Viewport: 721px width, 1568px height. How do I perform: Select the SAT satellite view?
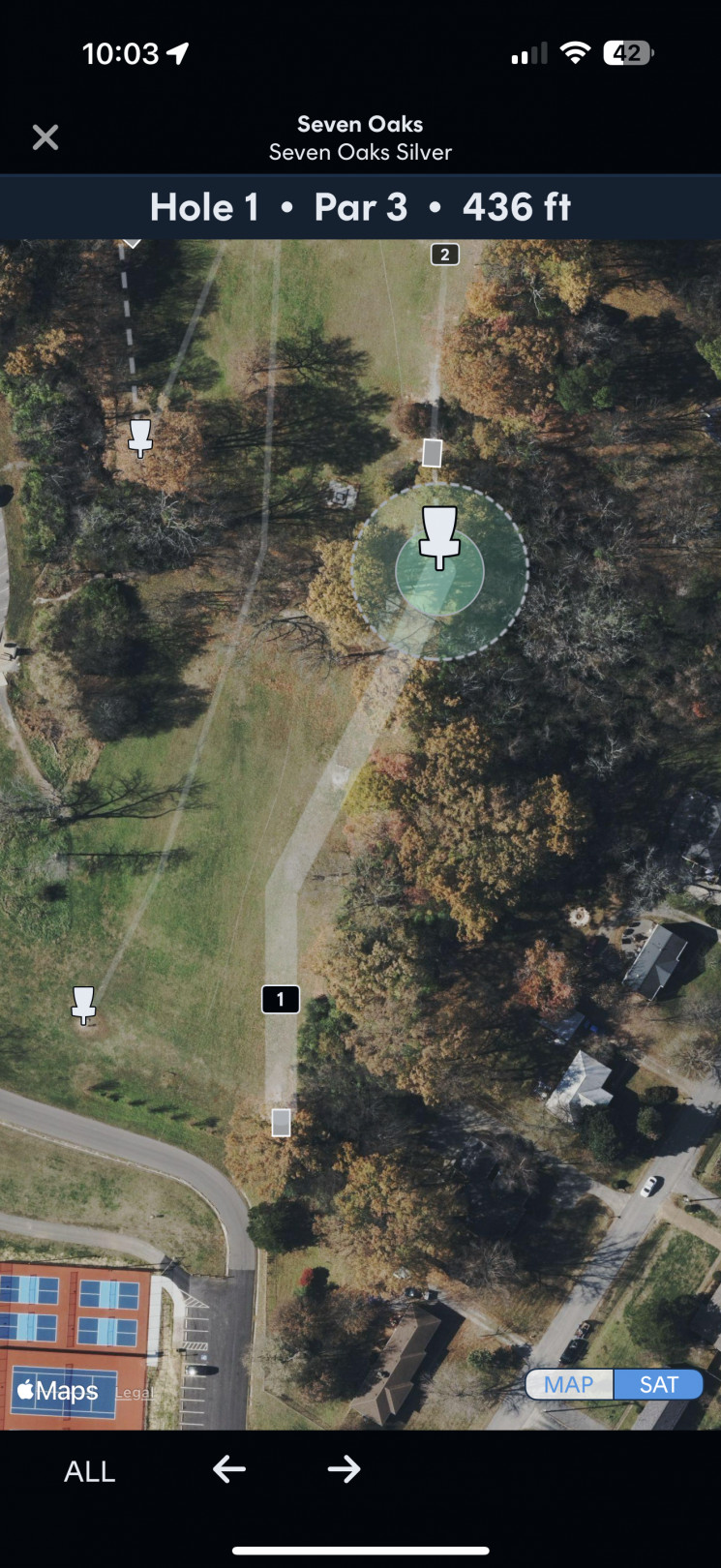(658, 1384)
